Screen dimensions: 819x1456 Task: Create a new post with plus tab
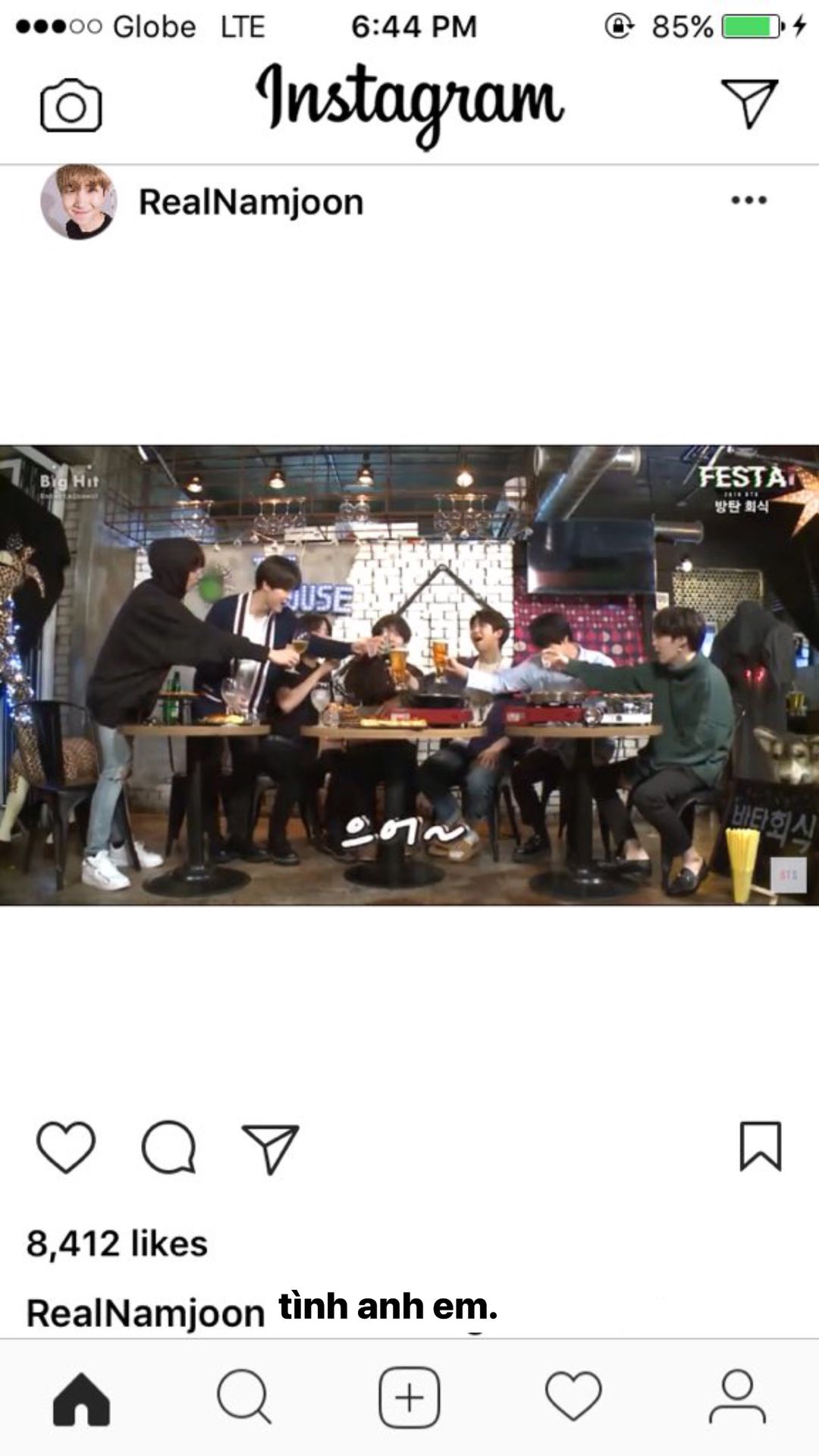(x=409, y=1398)
